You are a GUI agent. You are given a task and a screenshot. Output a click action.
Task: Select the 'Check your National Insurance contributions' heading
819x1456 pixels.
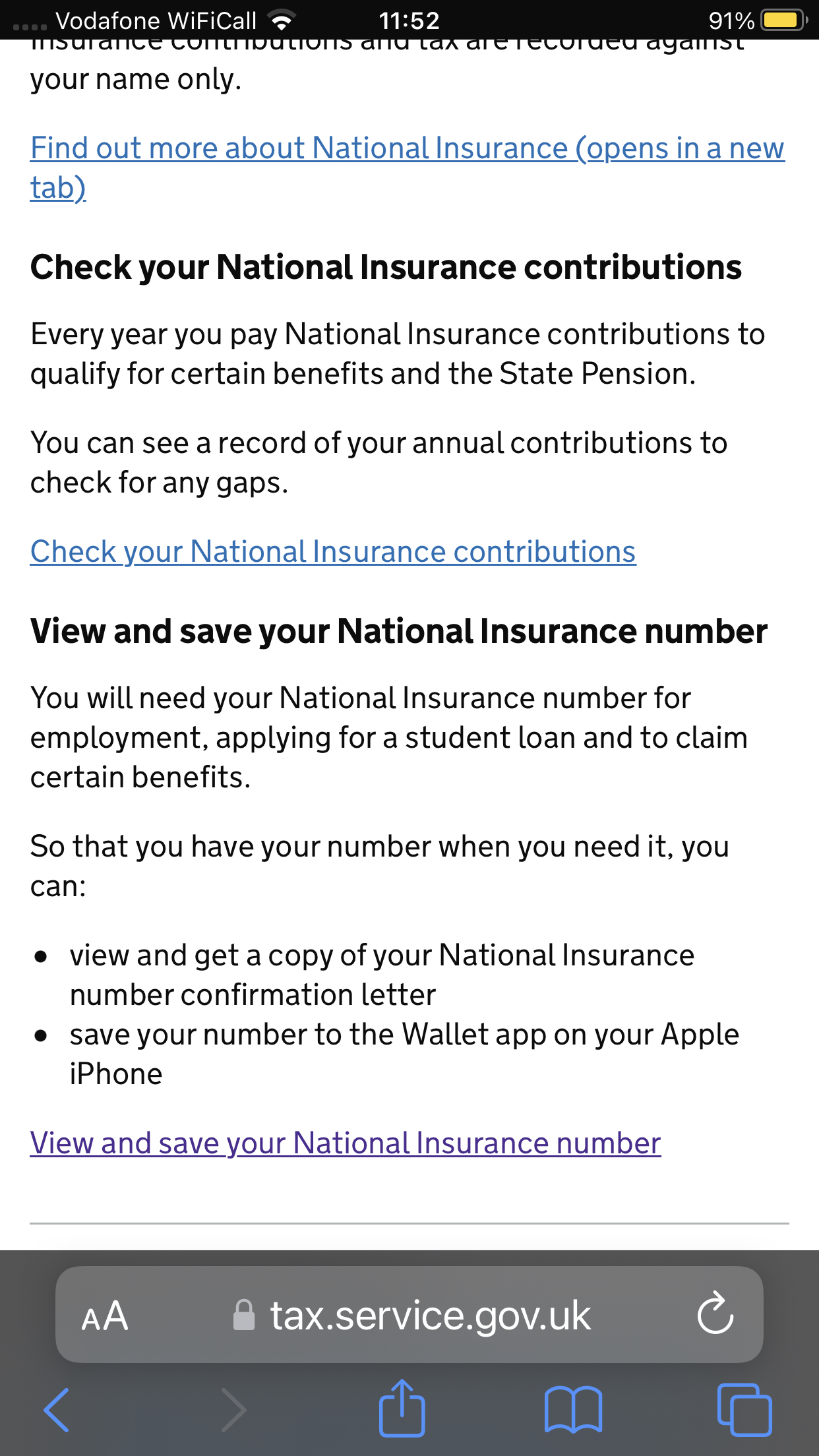386,267
